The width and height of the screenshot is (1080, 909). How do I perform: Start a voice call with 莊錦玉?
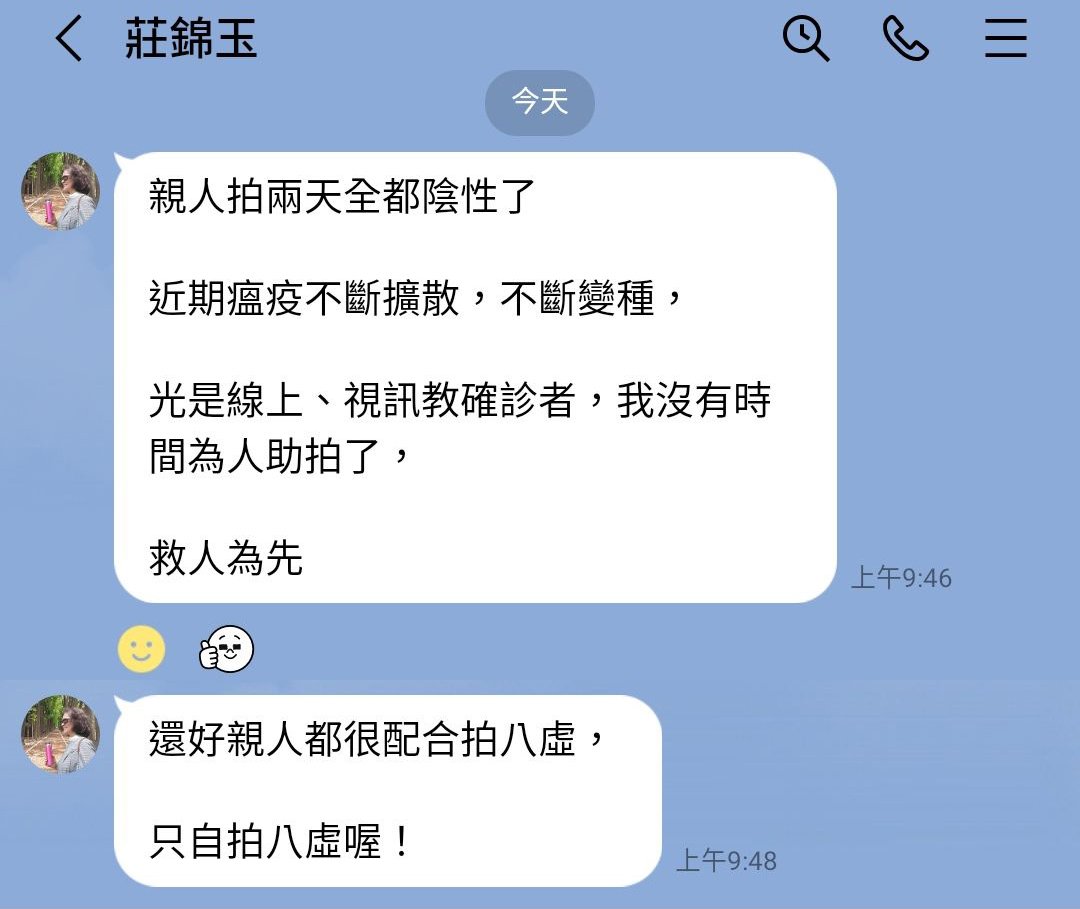tap(906, 40)
